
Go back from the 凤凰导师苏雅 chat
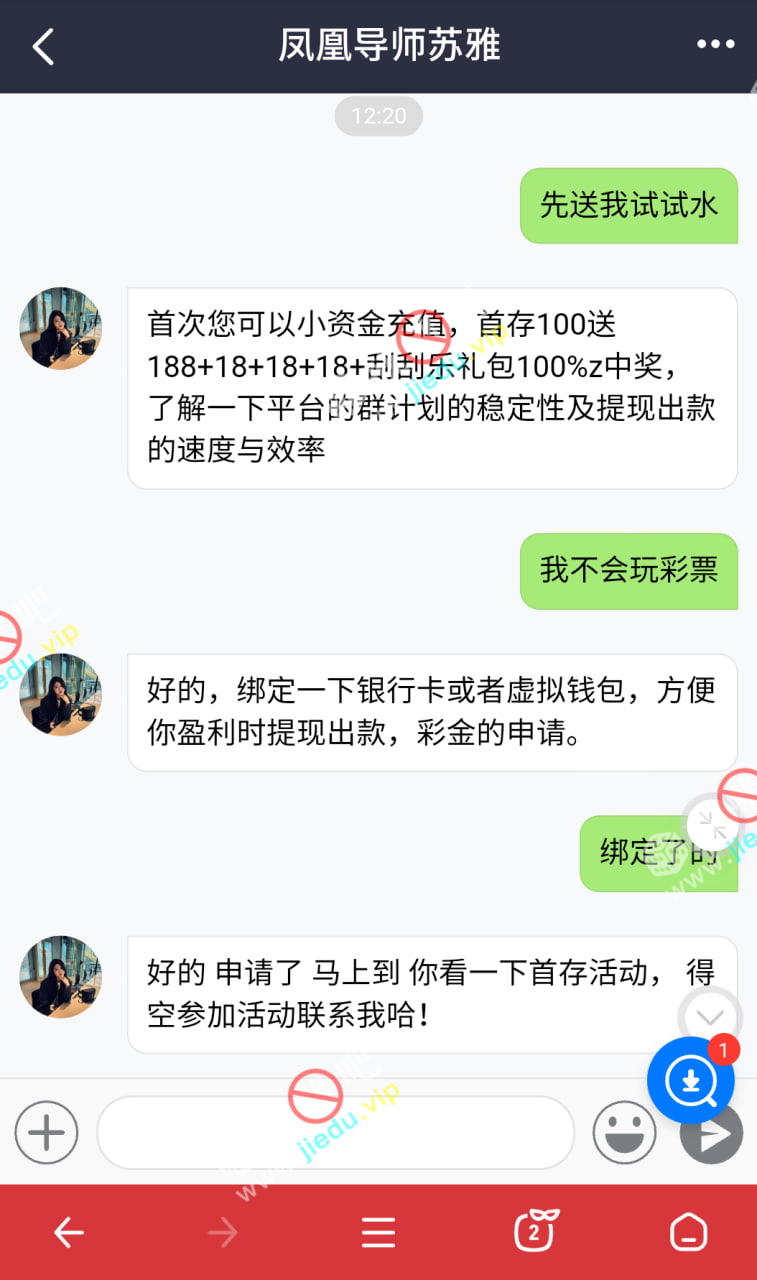43,47
